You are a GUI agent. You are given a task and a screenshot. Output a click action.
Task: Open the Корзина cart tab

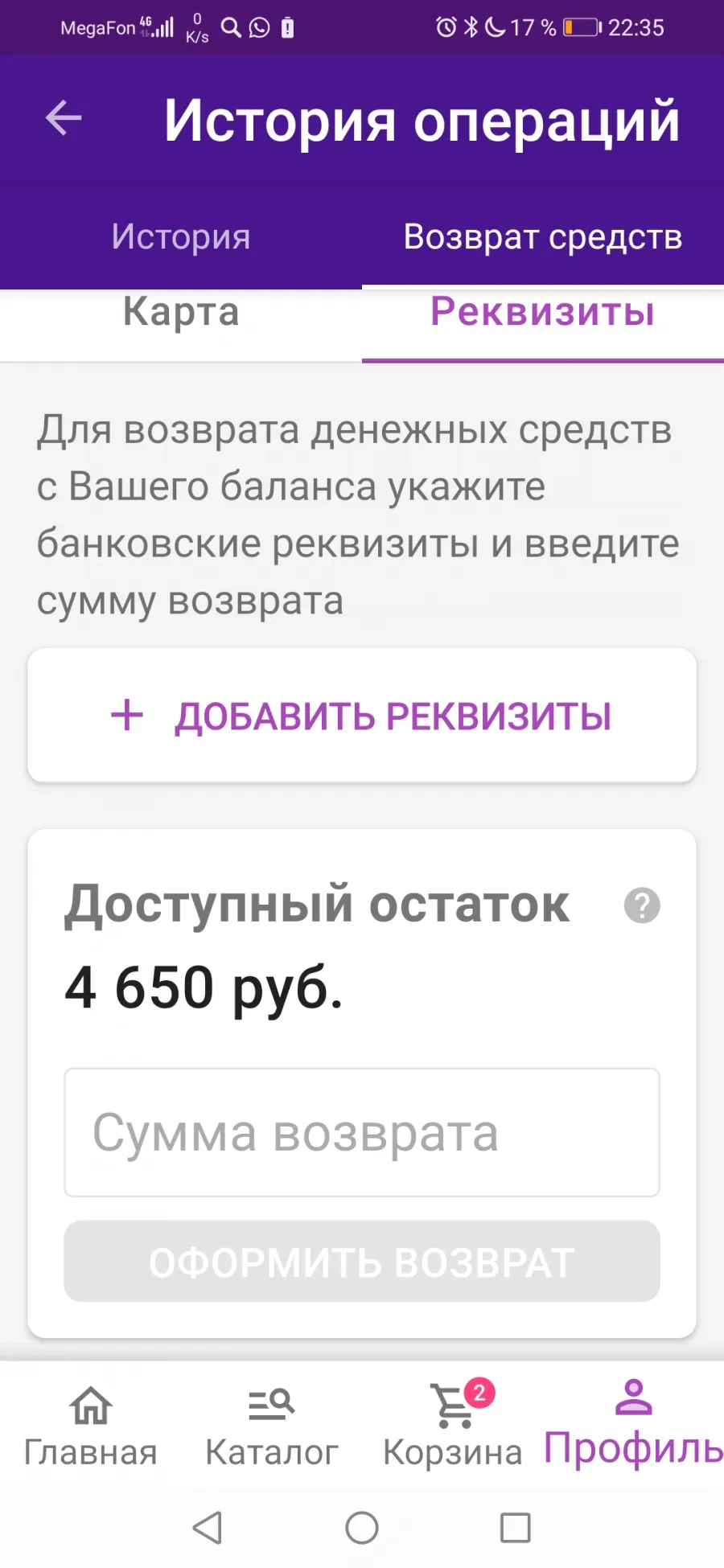pos(453,1426)
